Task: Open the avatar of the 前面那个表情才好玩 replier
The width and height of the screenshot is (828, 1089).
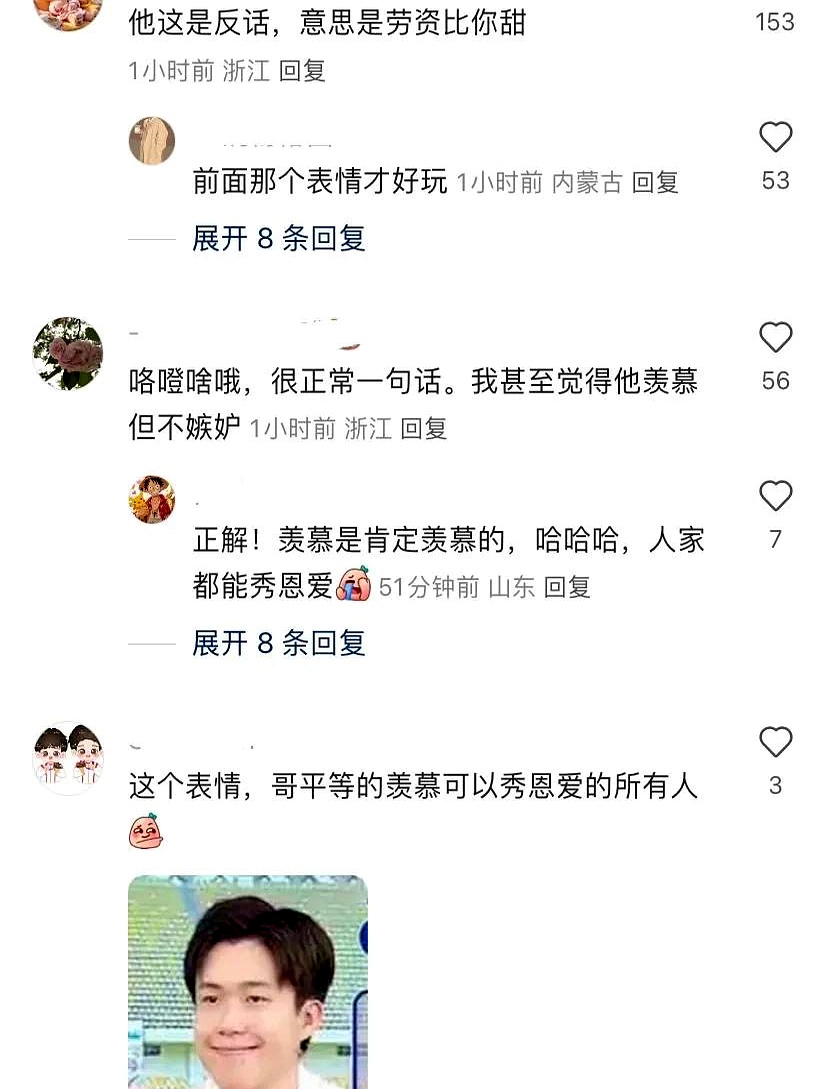Action: (x=152, y=141)
